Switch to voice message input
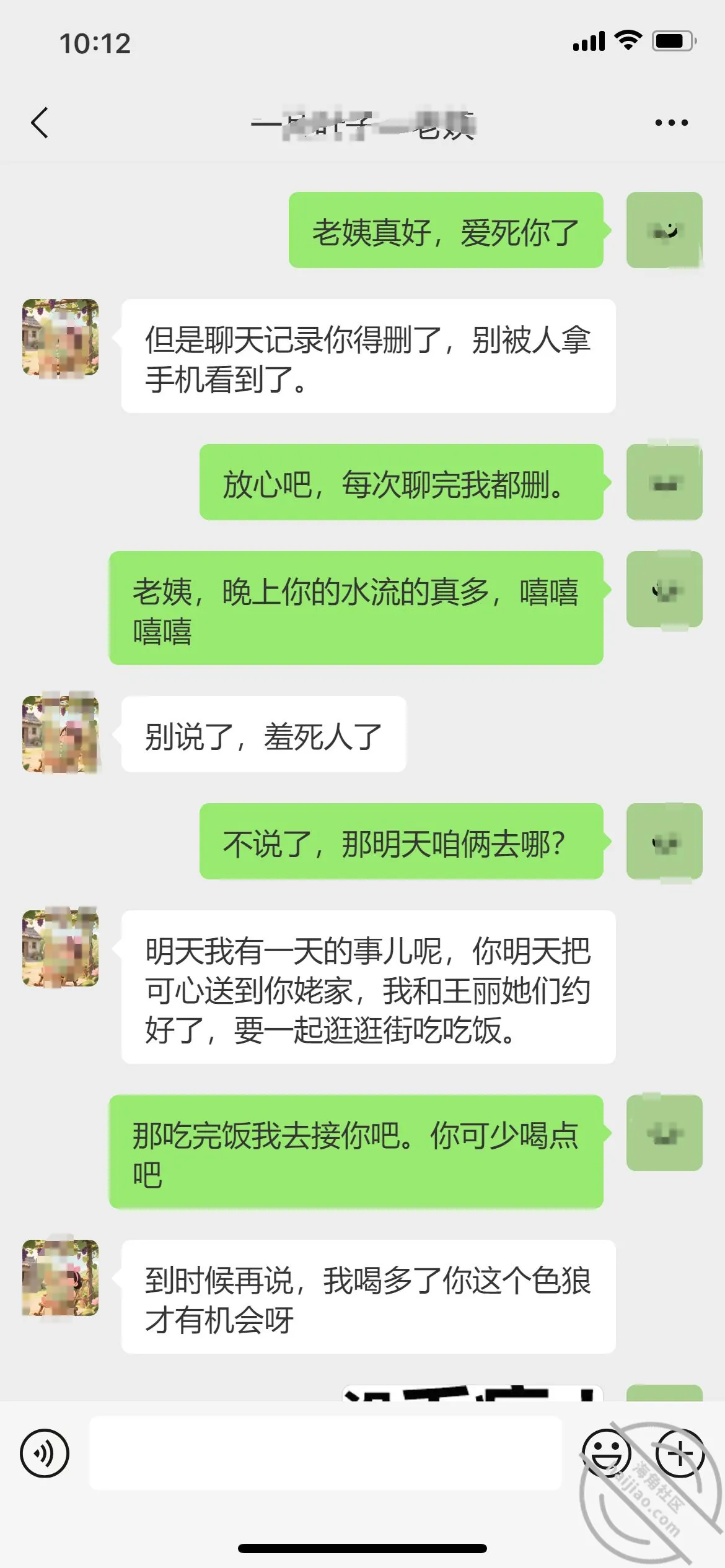This screenshot has width=725, height=1568. point(45,1453)
